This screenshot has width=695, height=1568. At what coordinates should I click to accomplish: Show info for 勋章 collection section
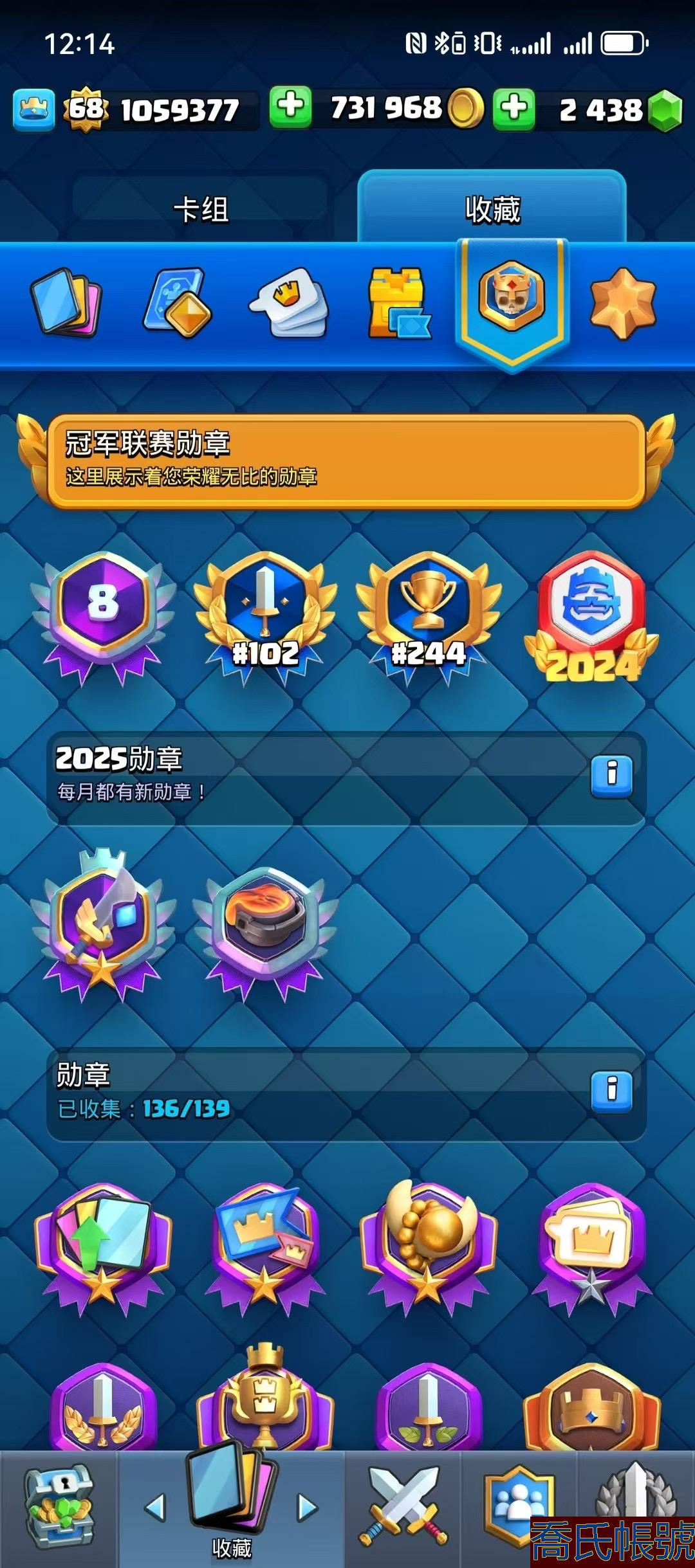611,1091
